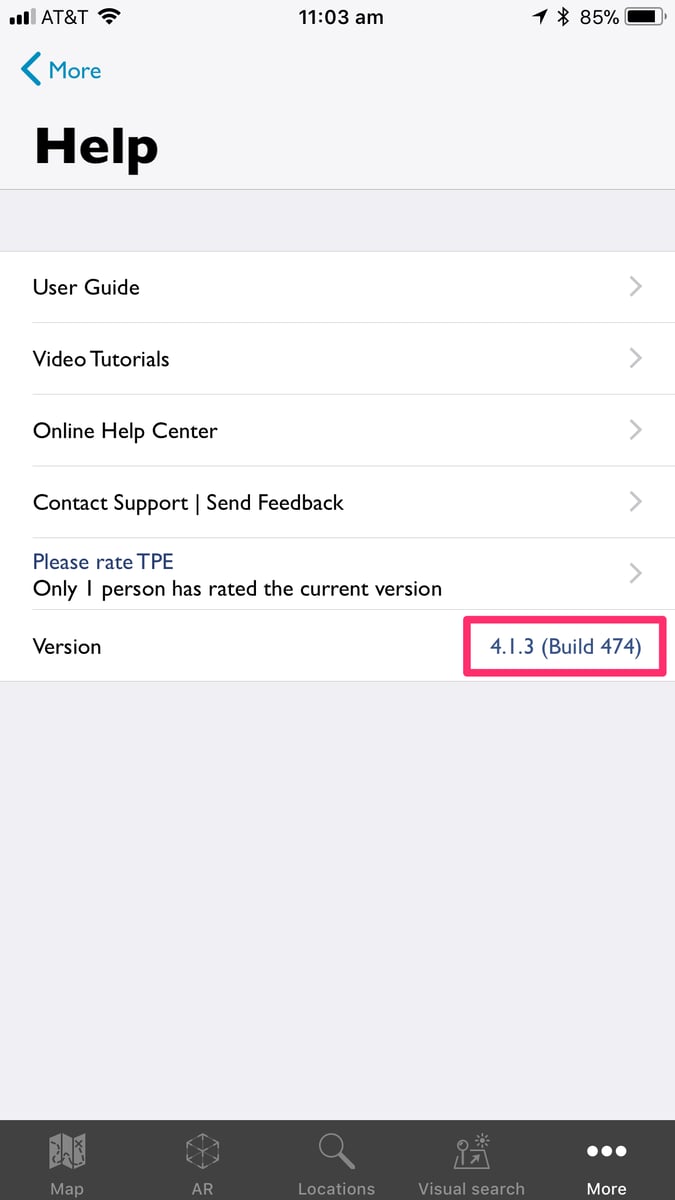
Task: Select the More tab
Action: click(606, 1160)
